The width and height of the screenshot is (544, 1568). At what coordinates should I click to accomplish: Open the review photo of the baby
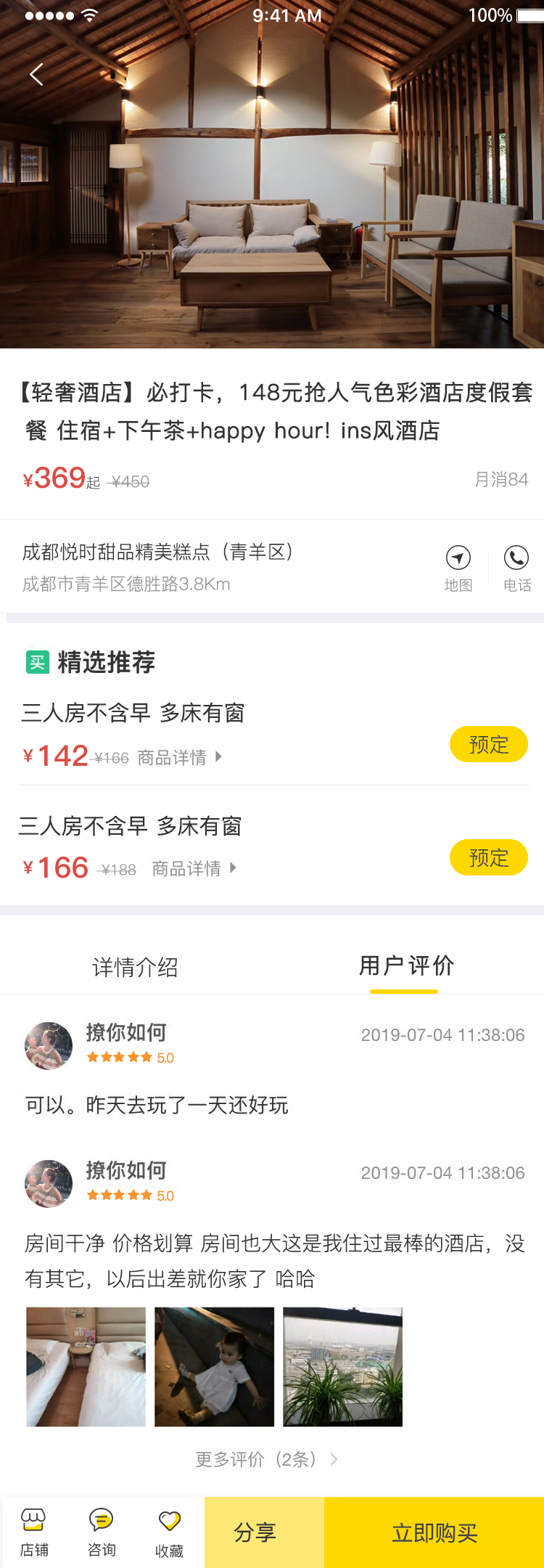point(214,1367)
